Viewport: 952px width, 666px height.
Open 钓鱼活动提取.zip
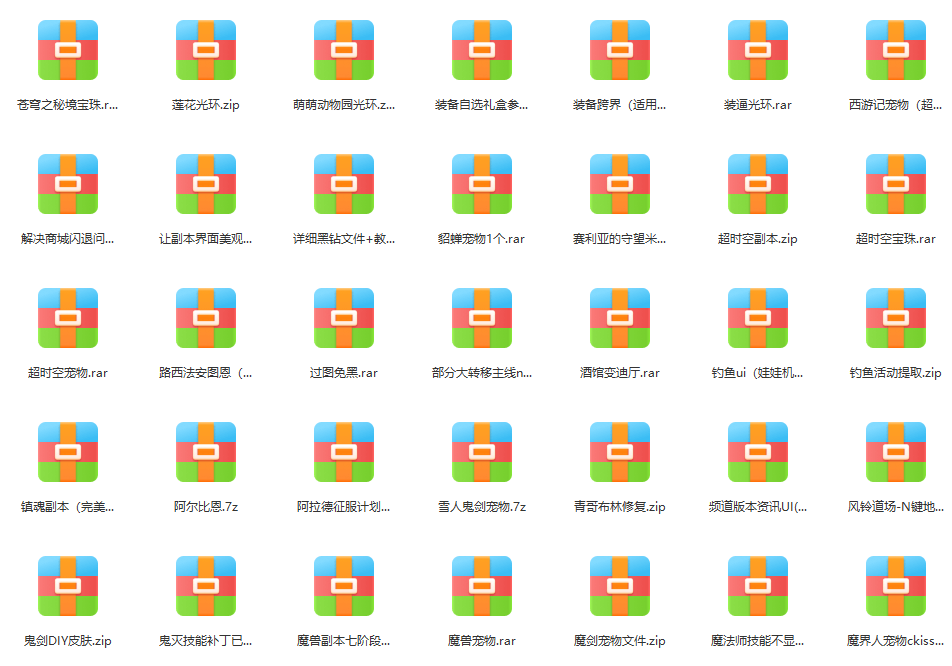pyautogui.click(x=896, y=318)
